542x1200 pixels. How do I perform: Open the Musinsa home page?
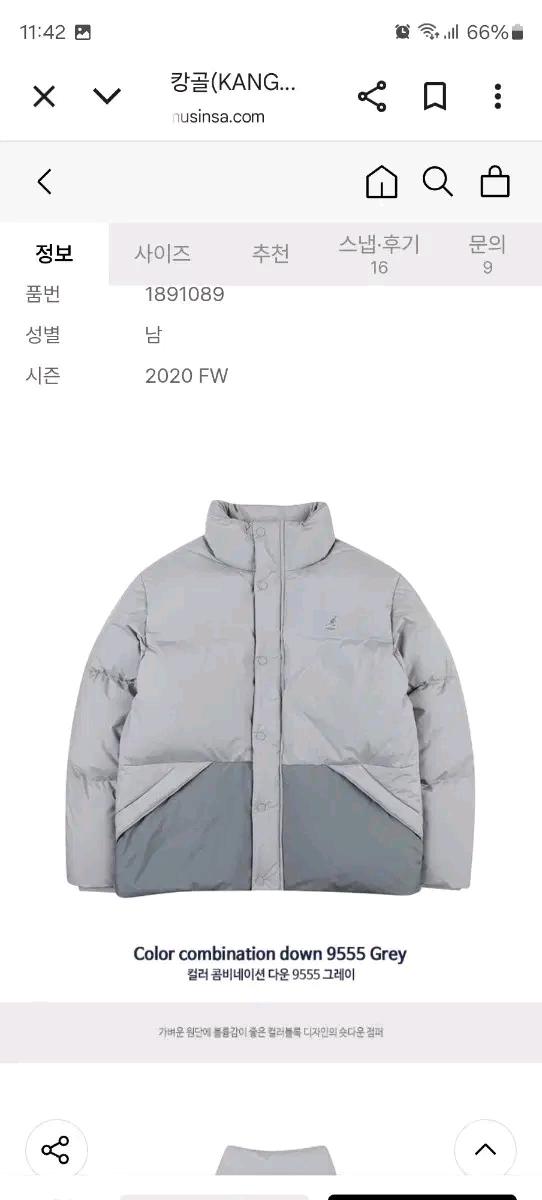pos(381,182)
